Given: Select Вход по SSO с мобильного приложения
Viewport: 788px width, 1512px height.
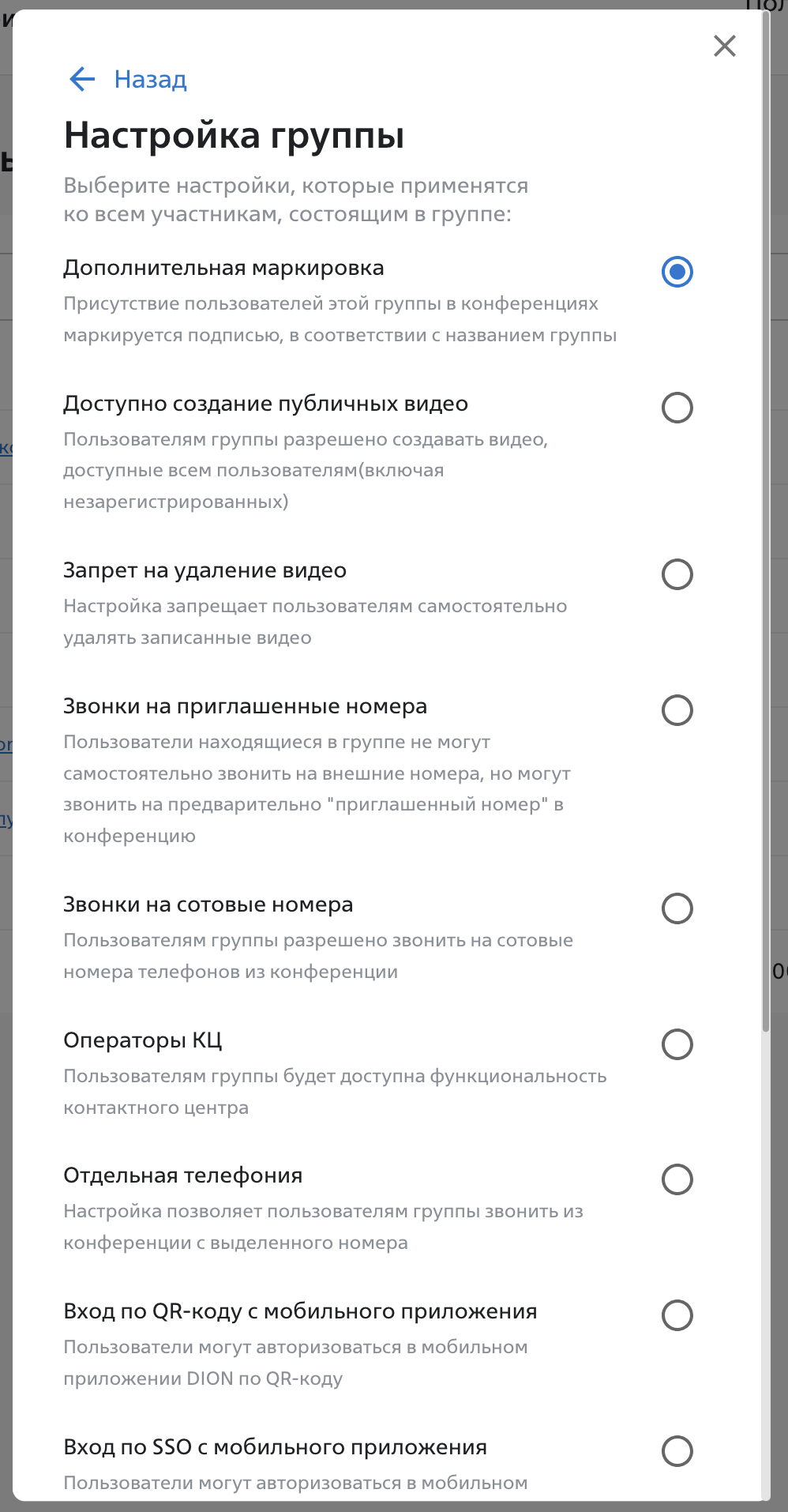Looking at the screenshot, I should pos(677,1451).
